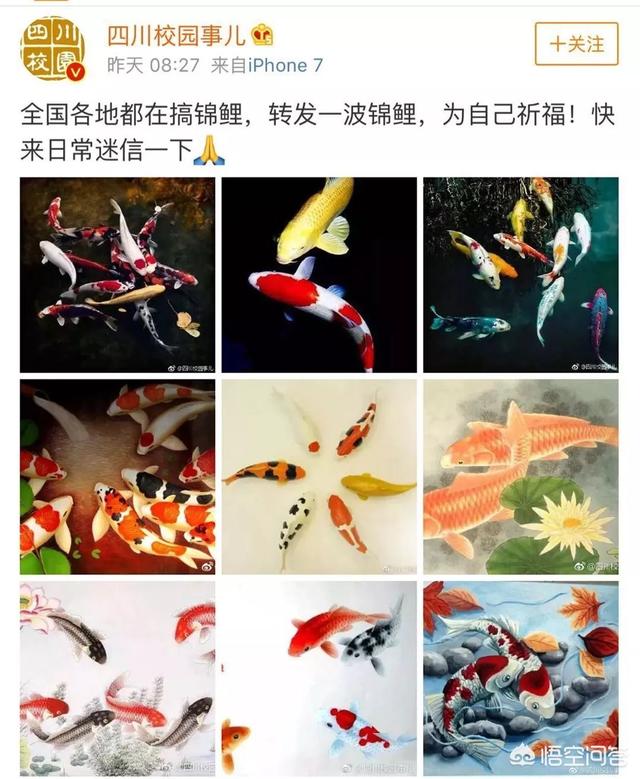View the yellow and red-white koi photo

[x=319, y=274]
